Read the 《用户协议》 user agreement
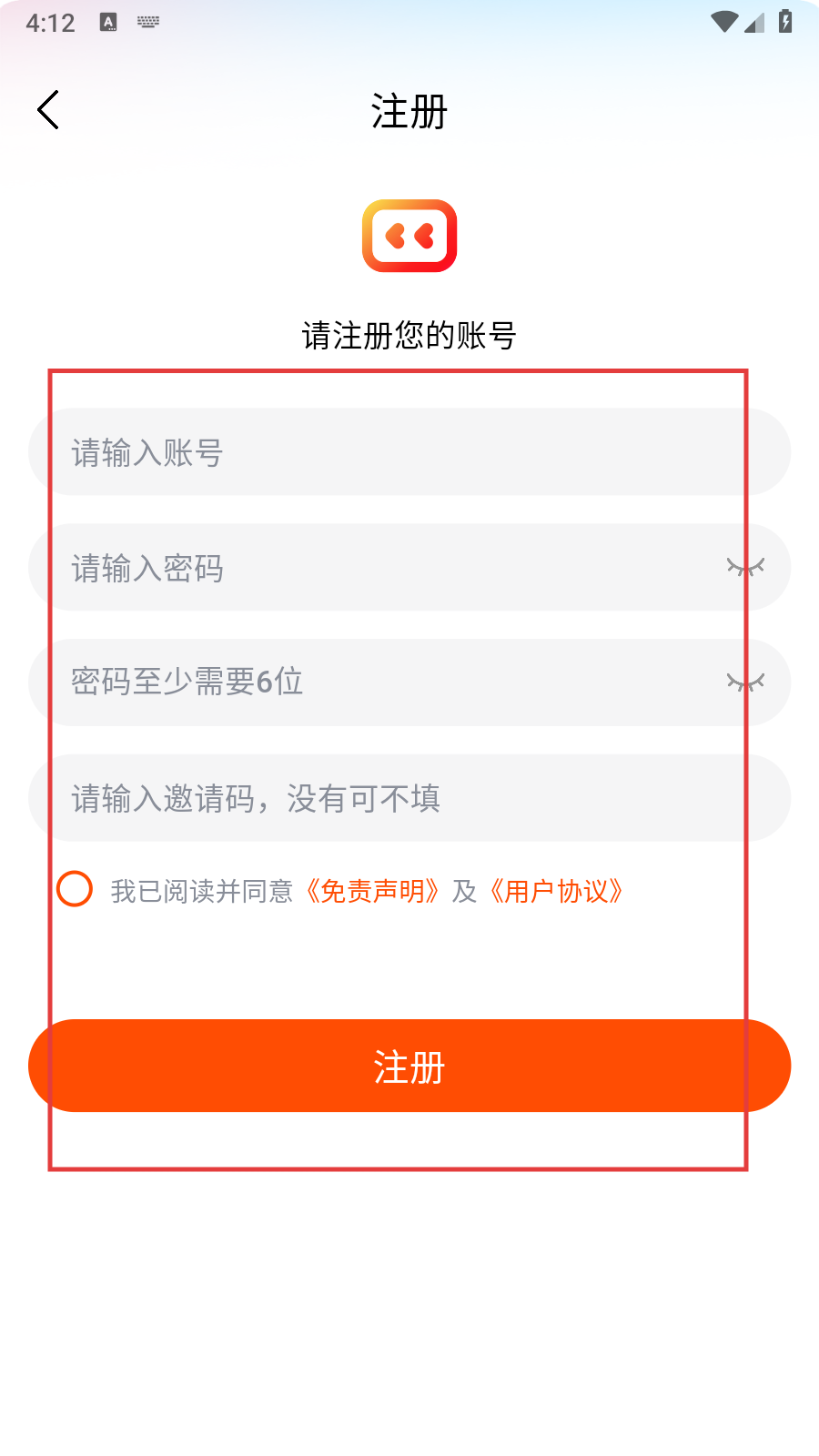Screen dimensions: 819x1456 point(557,891)
